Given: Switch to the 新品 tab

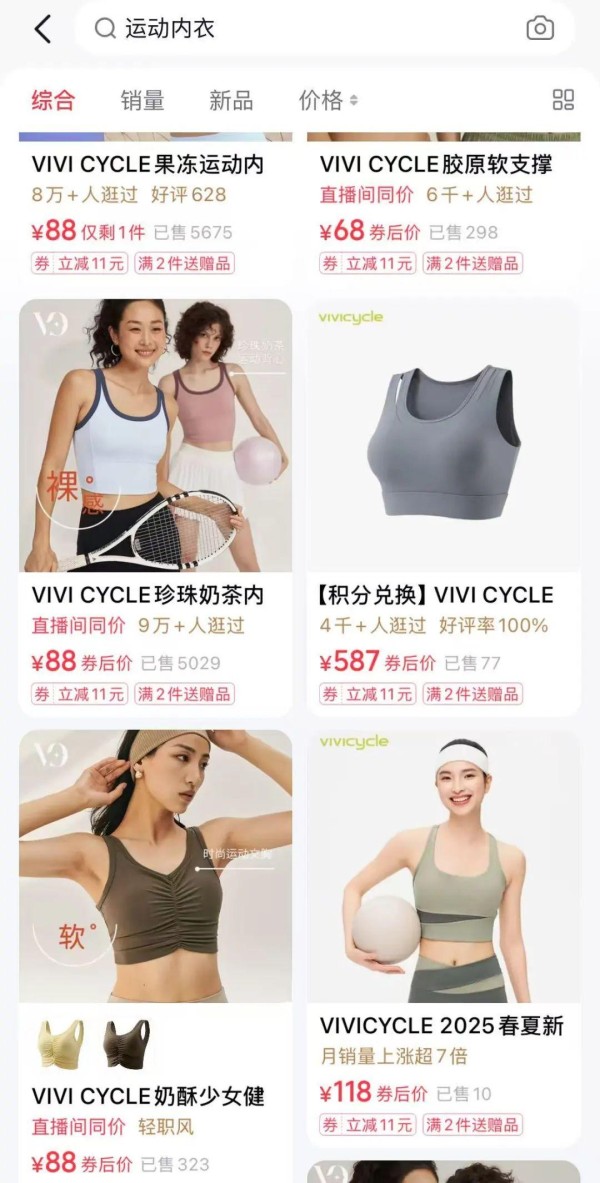Looking at the screenshot, I should (x=231, y=100).
